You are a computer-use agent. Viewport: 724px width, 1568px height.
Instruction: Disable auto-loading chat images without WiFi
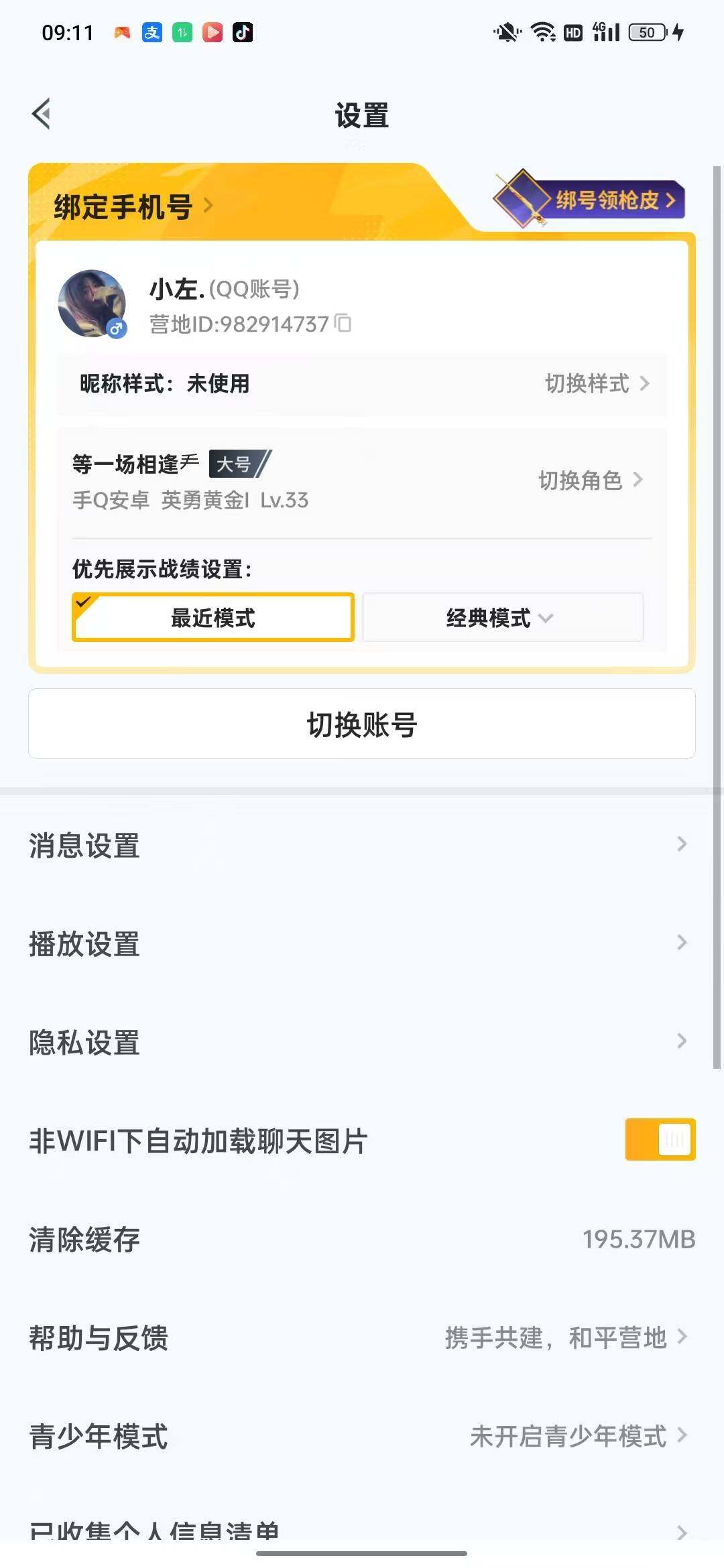pos(660,1139)
